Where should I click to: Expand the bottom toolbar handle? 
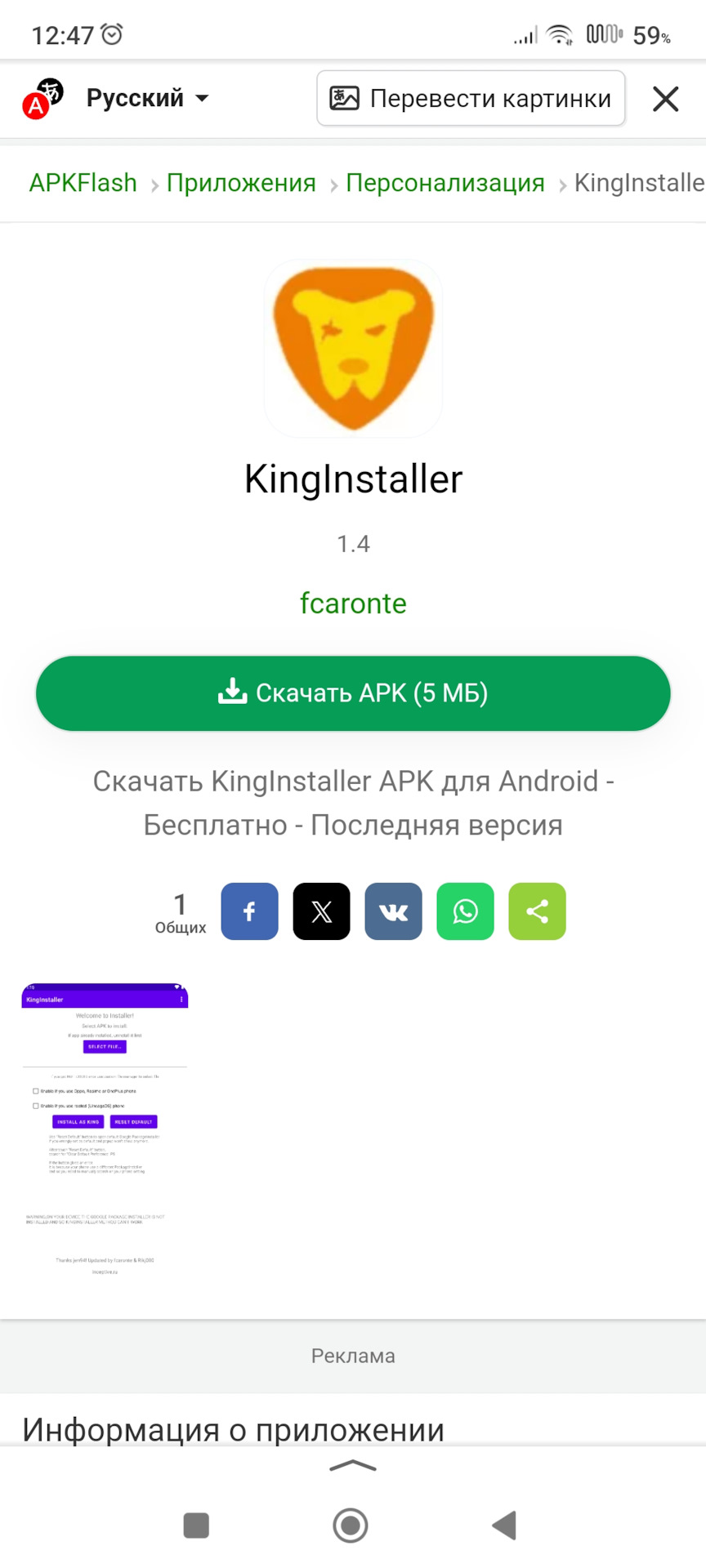coord(353,1466)
